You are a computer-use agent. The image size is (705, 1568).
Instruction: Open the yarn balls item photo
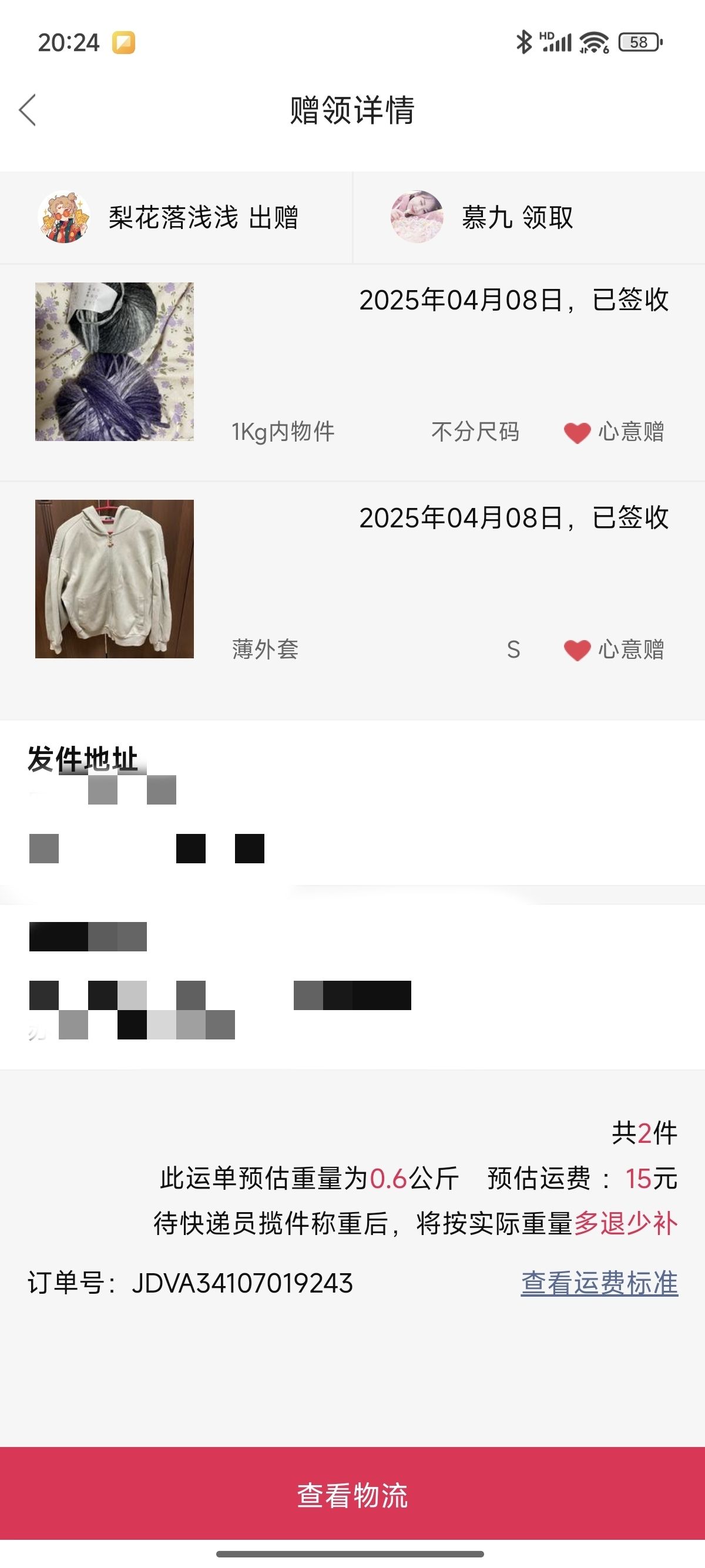coord(115,362)
